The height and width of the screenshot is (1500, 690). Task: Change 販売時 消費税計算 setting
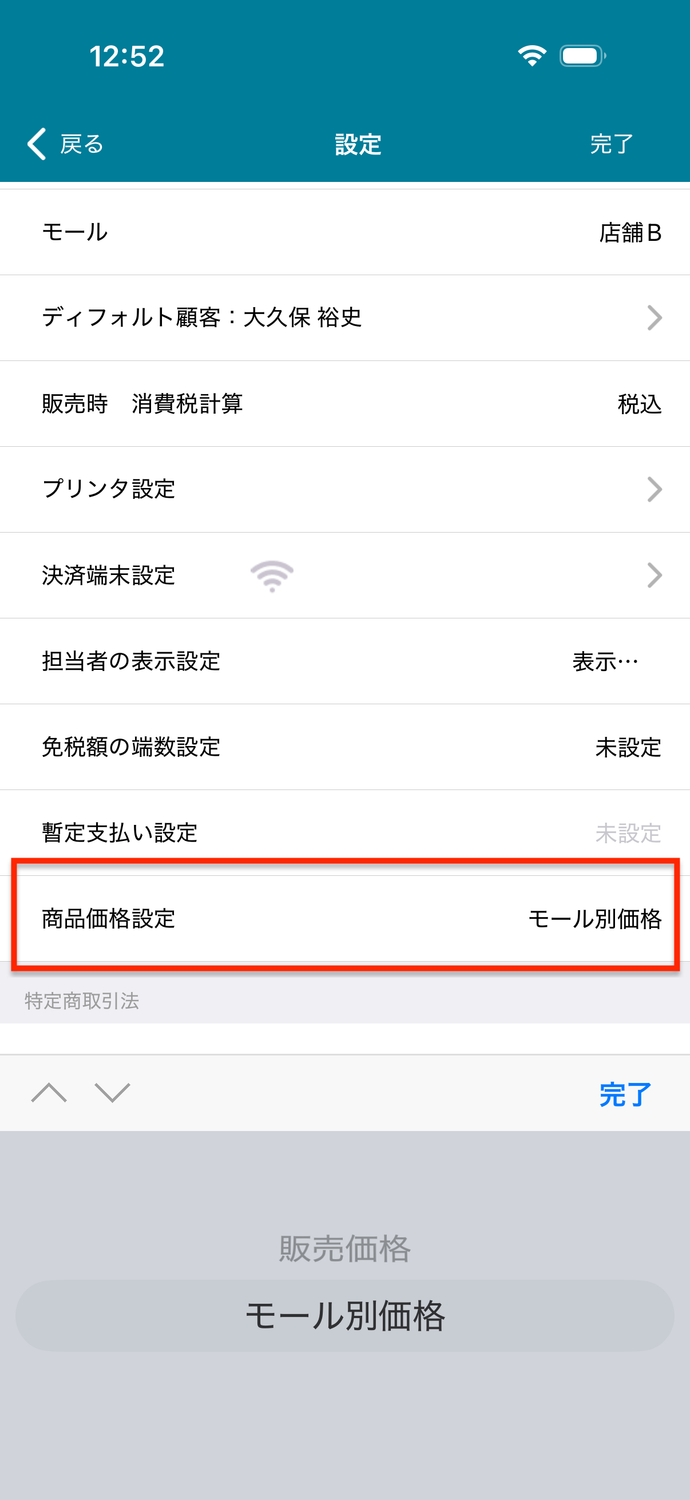point(345,404)
